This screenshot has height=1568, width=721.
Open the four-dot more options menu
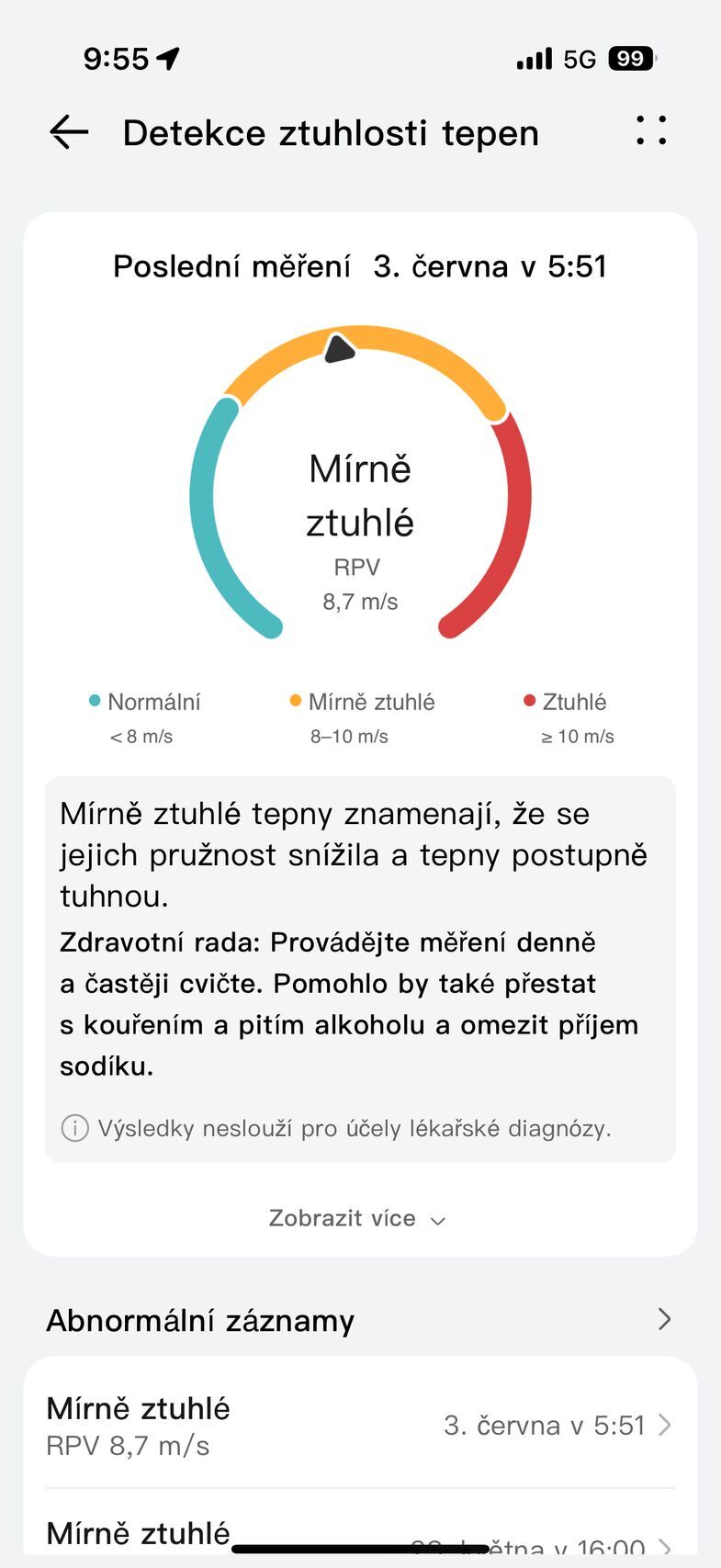(x=650, y=130)
